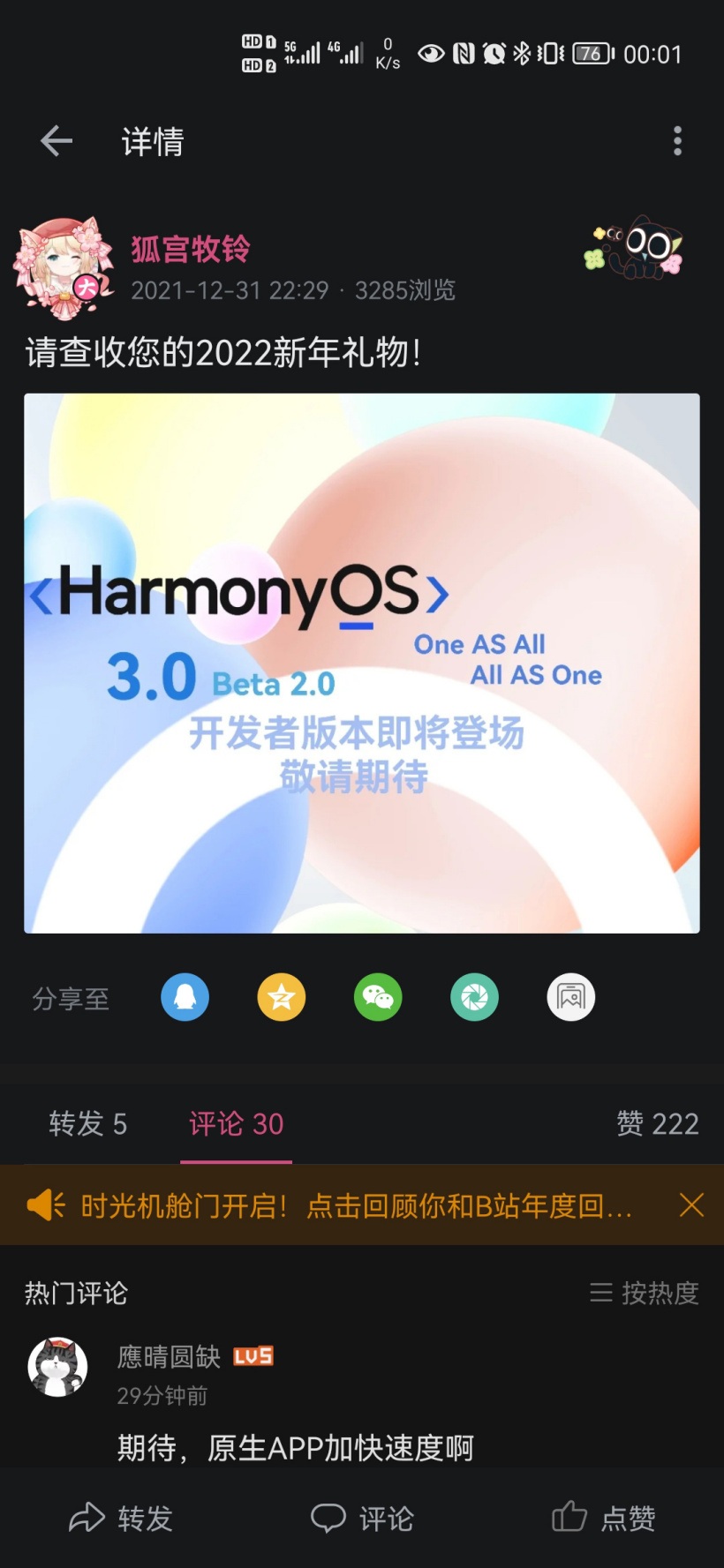Save the post as a picture
The width and height of the screenshot is (724, 1568).
pyautogui.click(x=571, y=998)
